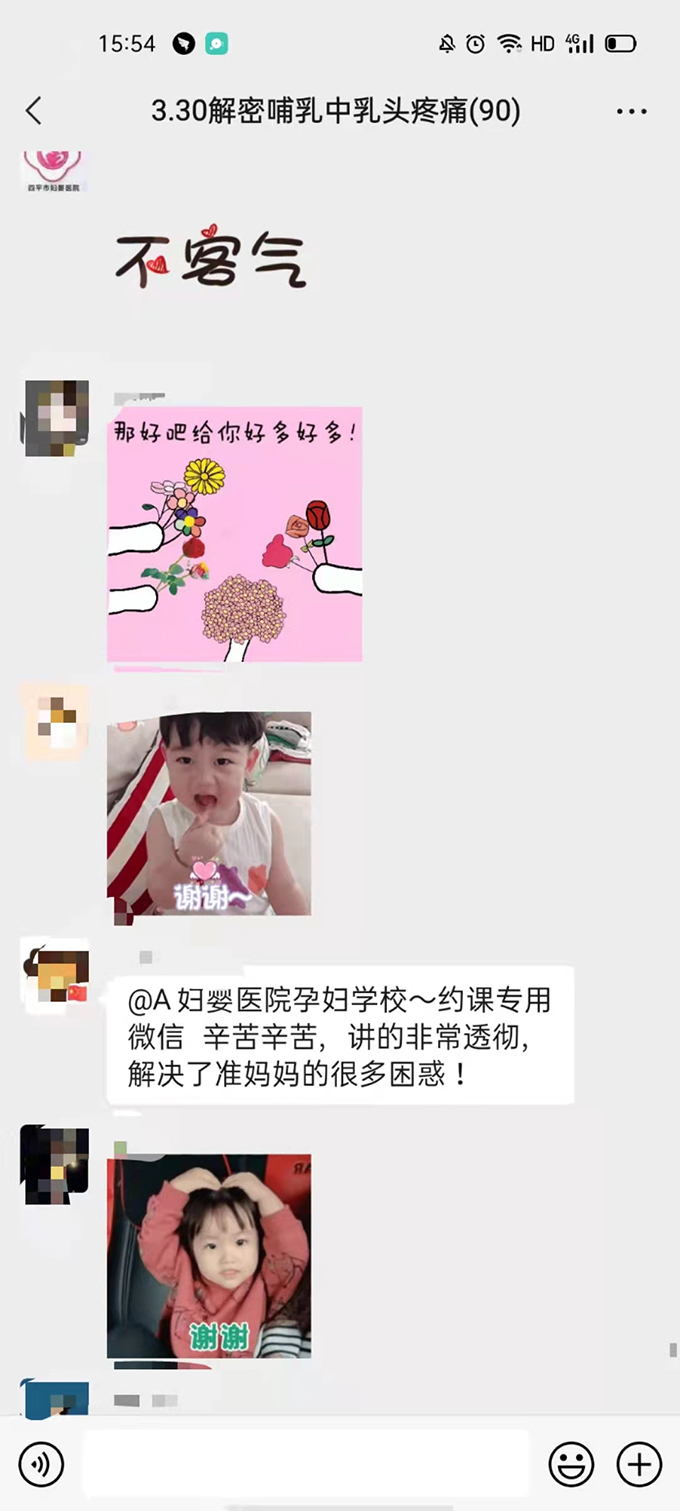Open avatar of the heart-pose girl sticker sender
The width and height of the screenshot is (680, 1511).
pos(55,1160)
